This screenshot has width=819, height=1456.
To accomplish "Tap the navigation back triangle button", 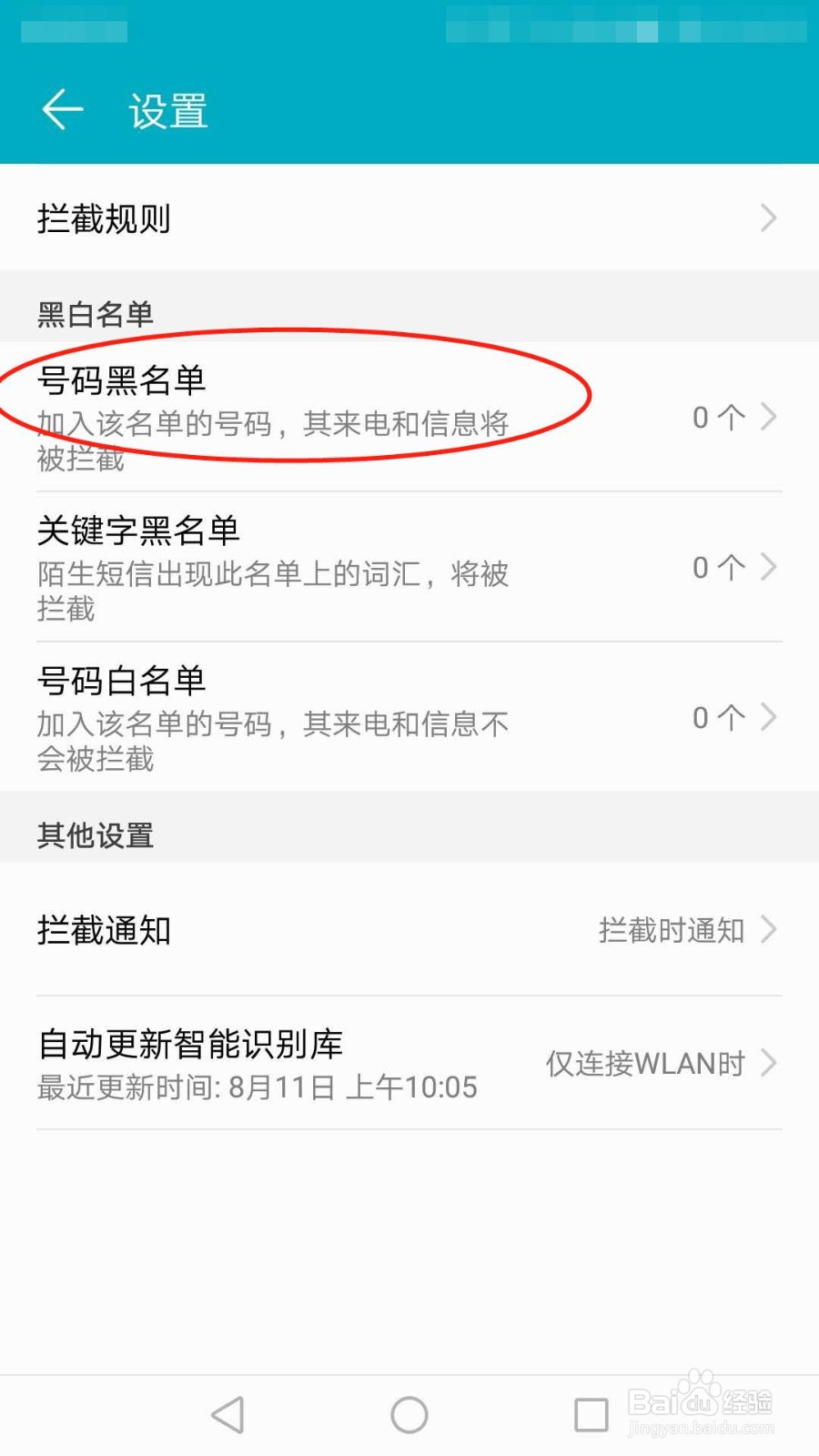I will coord(228,1413).
